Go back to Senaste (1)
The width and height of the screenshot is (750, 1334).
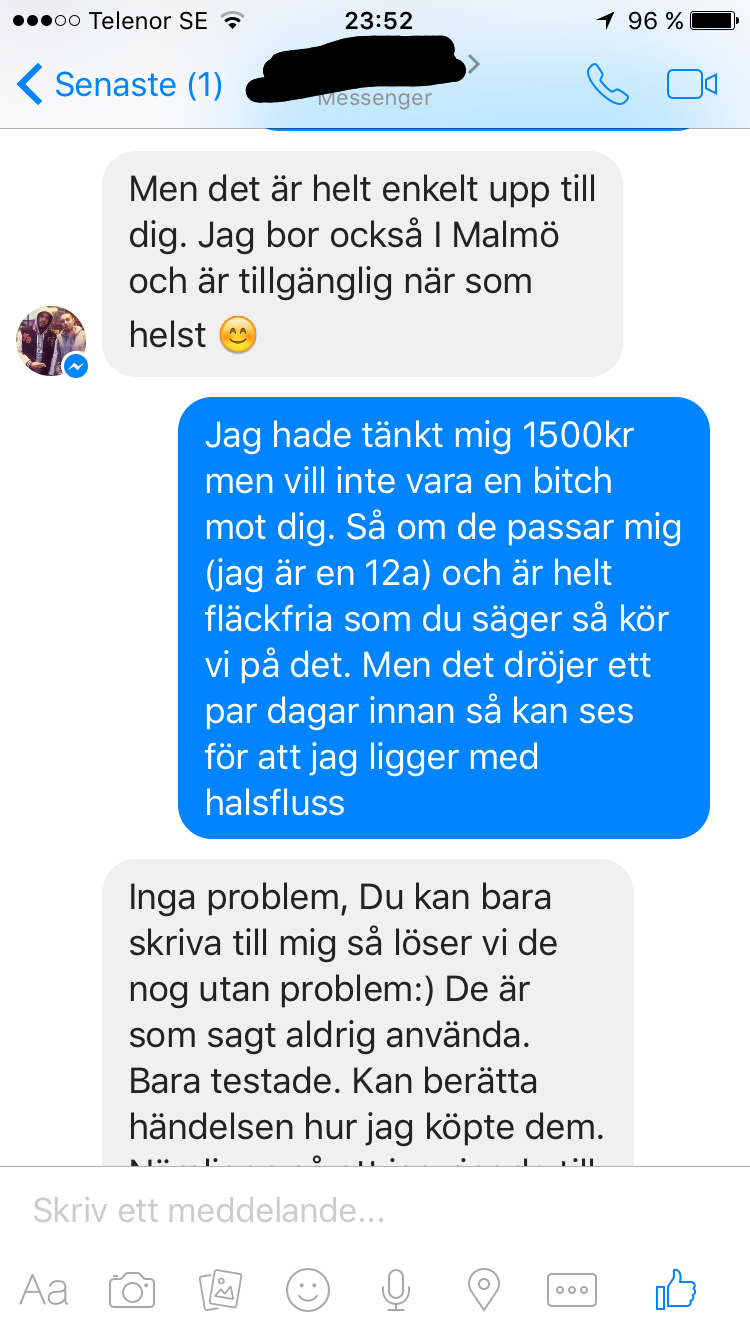(x=120, y=85)
